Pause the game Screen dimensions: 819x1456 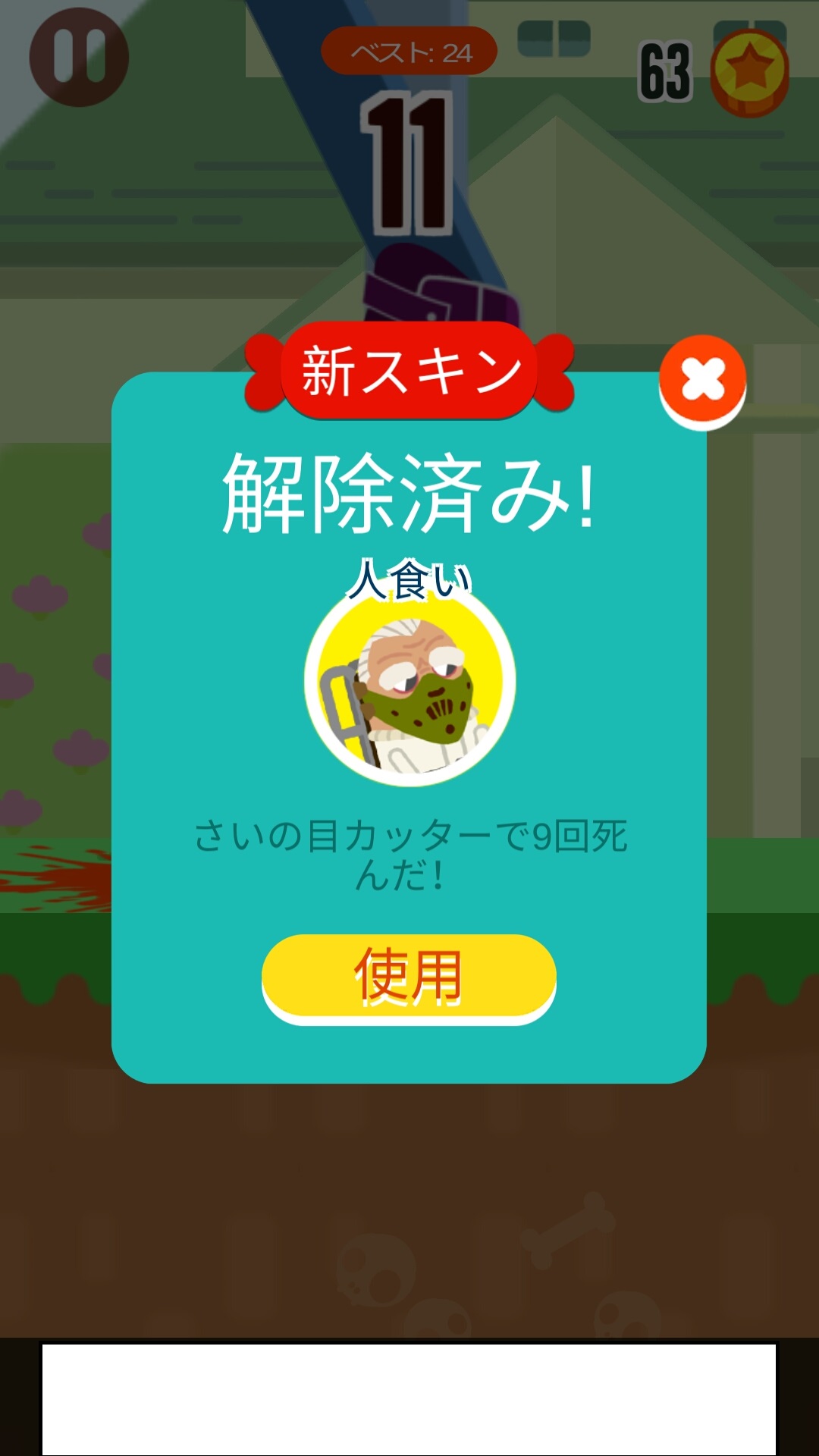[x=79, y=58]
